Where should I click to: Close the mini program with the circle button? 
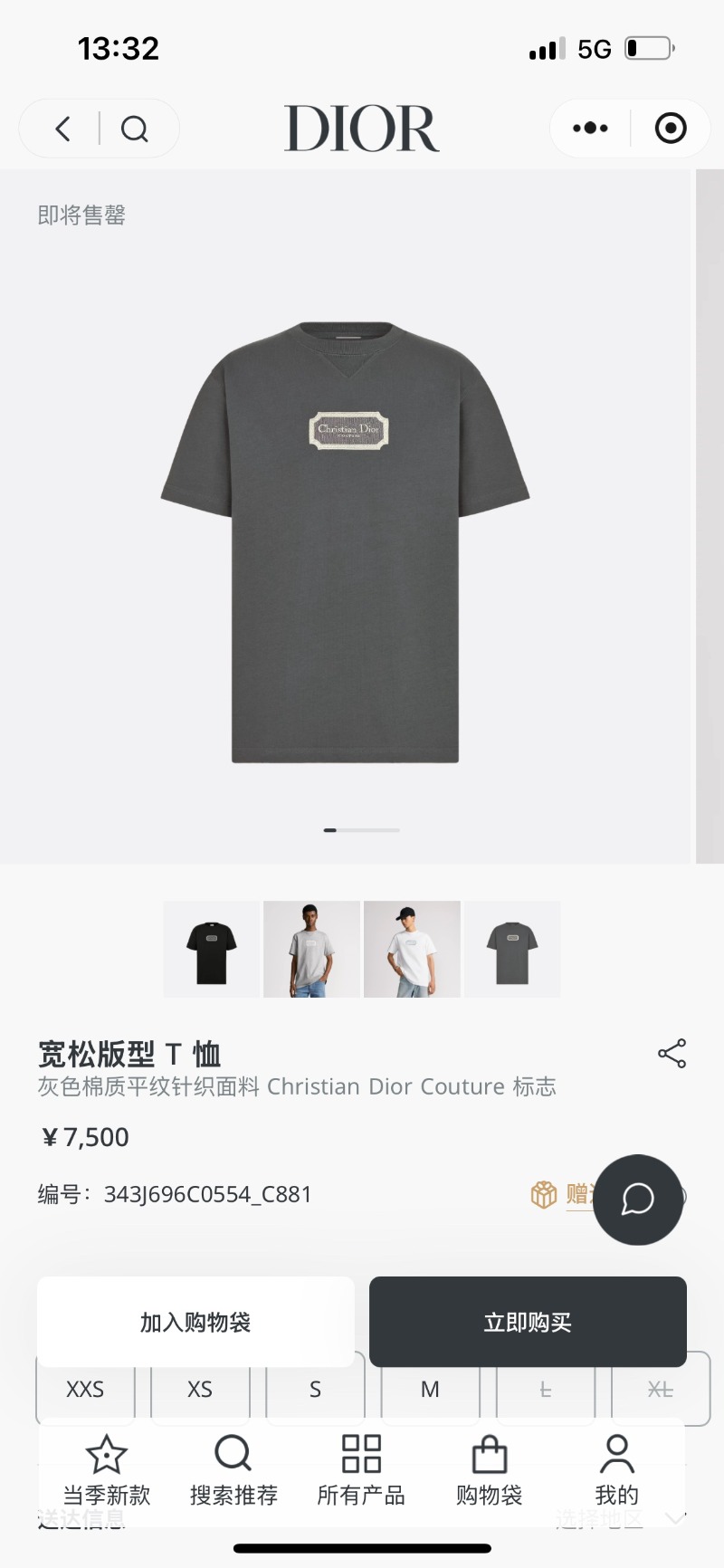pos(670,129)
